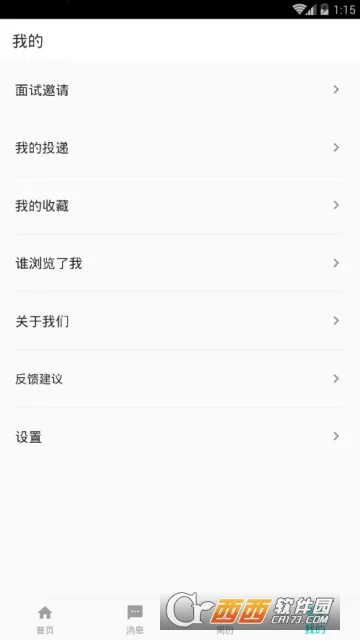360x640 pixels.
Task: Go to 反馈建议 feedback
Action: pyautogui.click(x=180, y=379)
